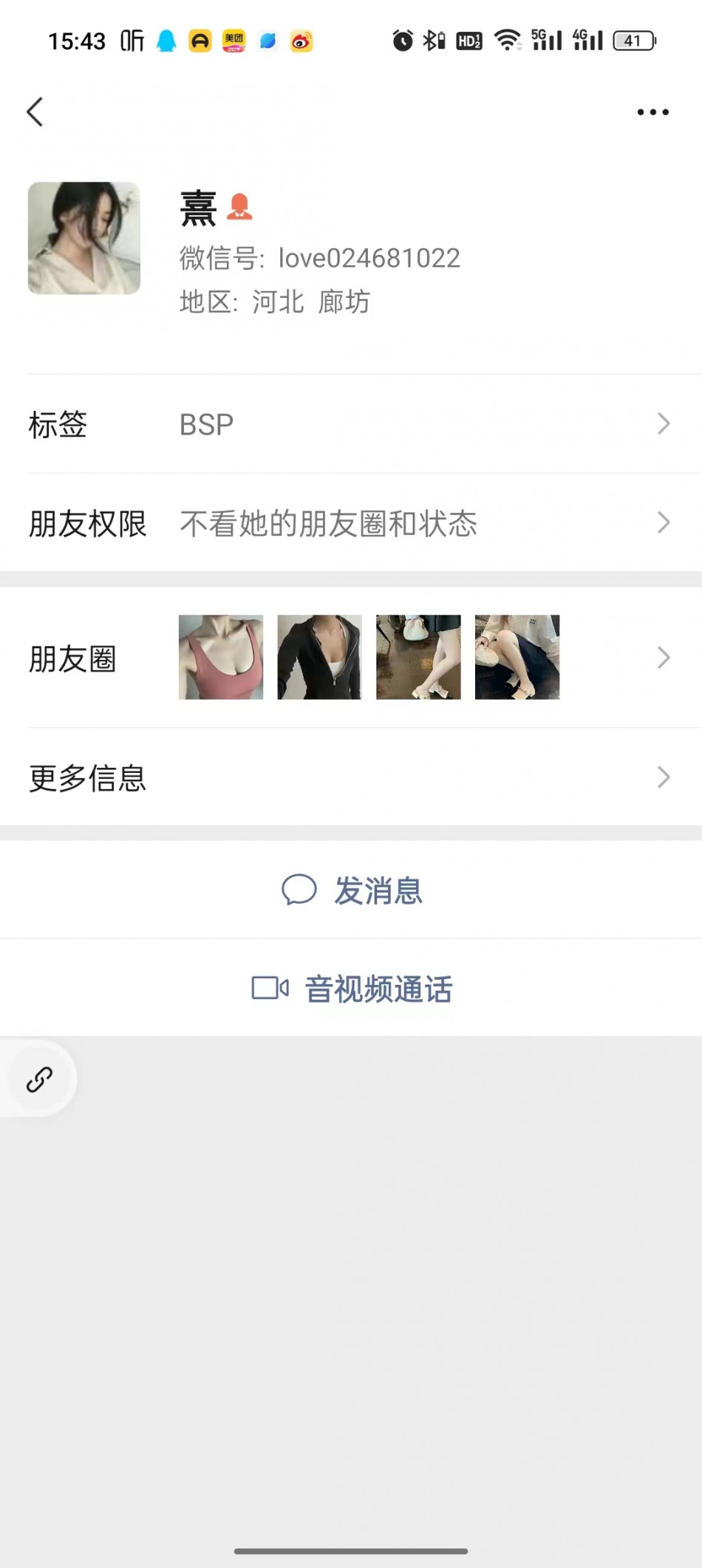
Task: Open the 朋友圈 moments row
Action: (351, 658)
